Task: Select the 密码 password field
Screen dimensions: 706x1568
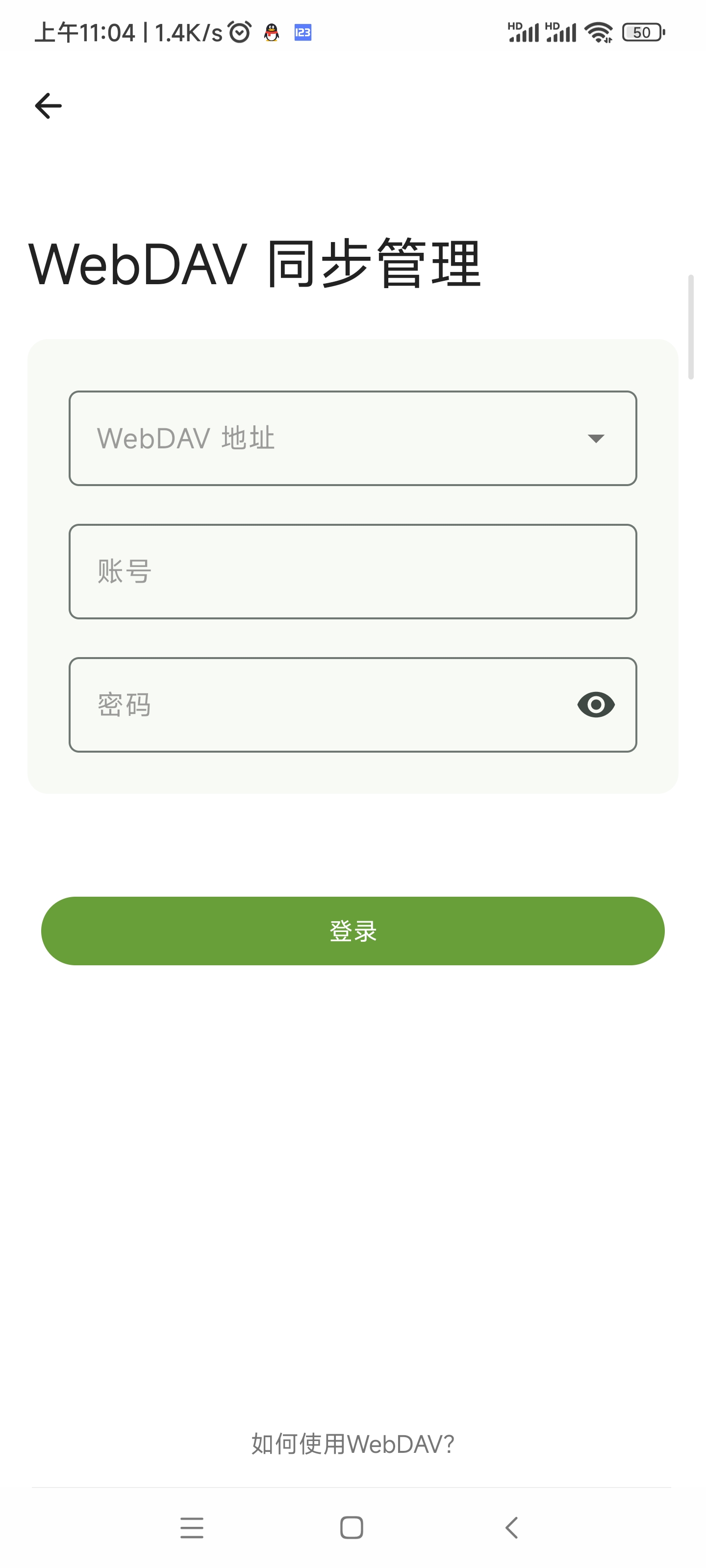Action: pos(317,705)
